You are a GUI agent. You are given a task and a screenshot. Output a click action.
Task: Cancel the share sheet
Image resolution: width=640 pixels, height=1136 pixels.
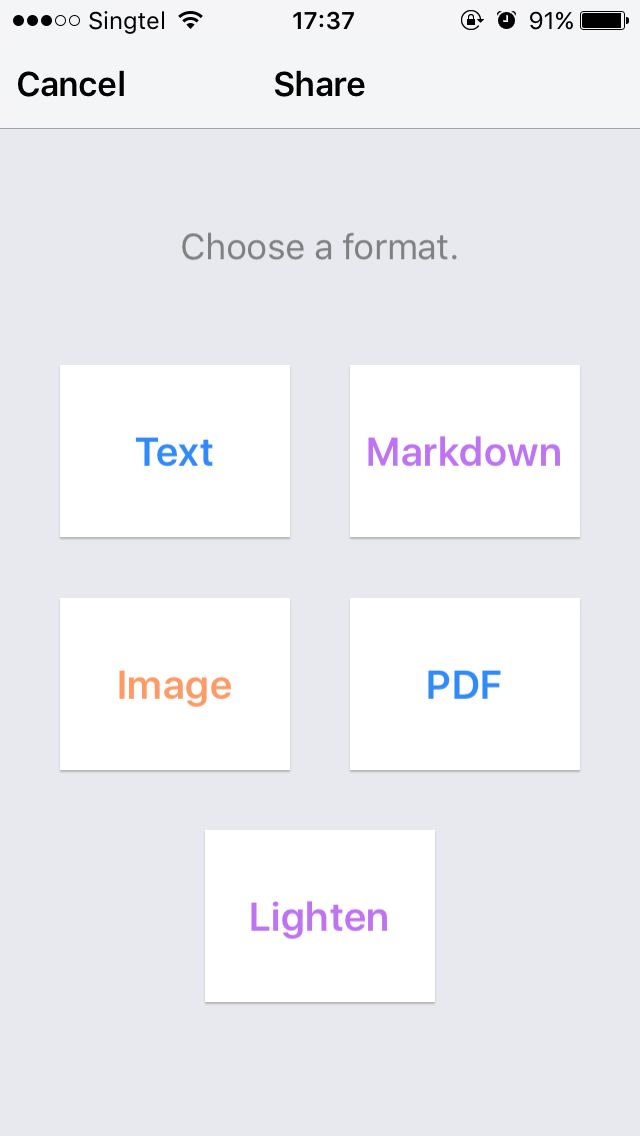(x=71, y=85)
